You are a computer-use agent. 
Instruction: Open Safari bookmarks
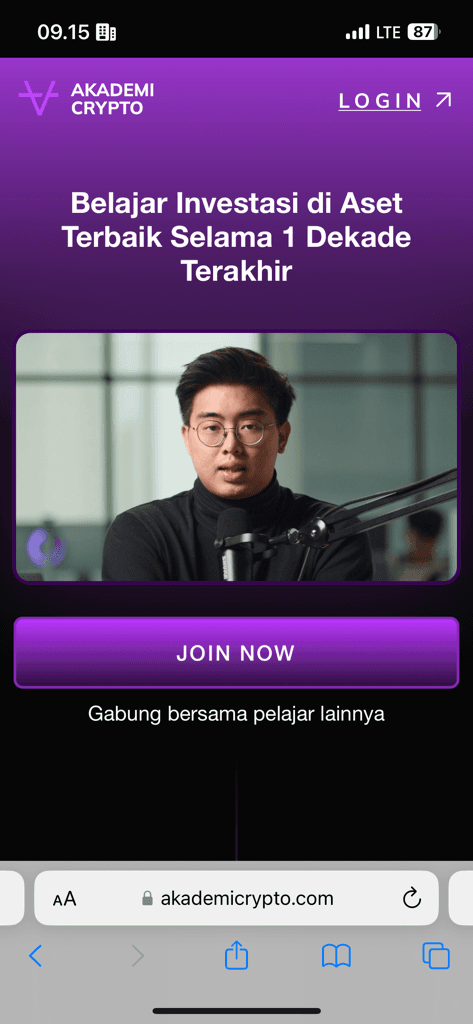[x=336, y=957]
